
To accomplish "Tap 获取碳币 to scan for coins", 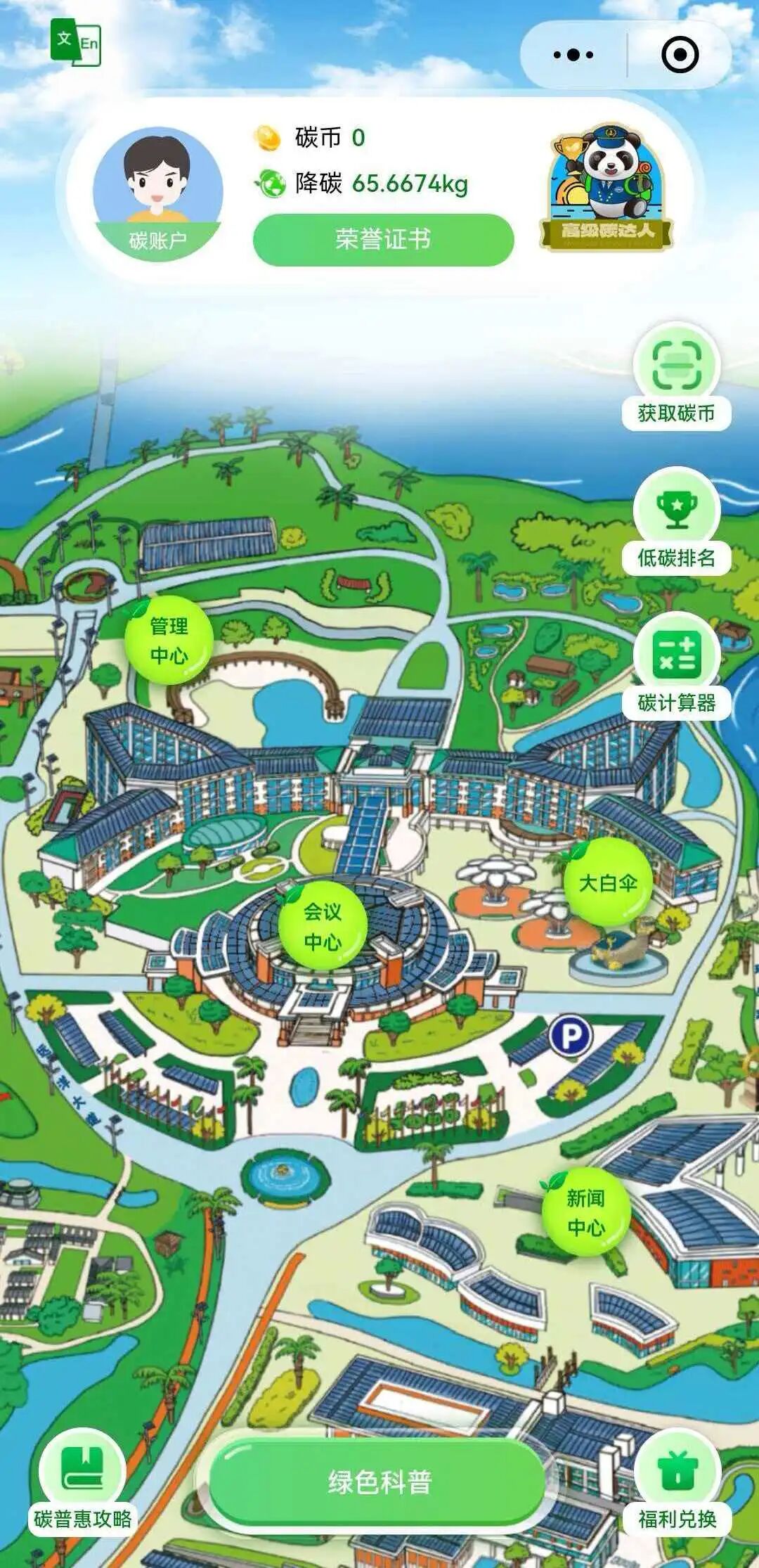I will point(676,375).
